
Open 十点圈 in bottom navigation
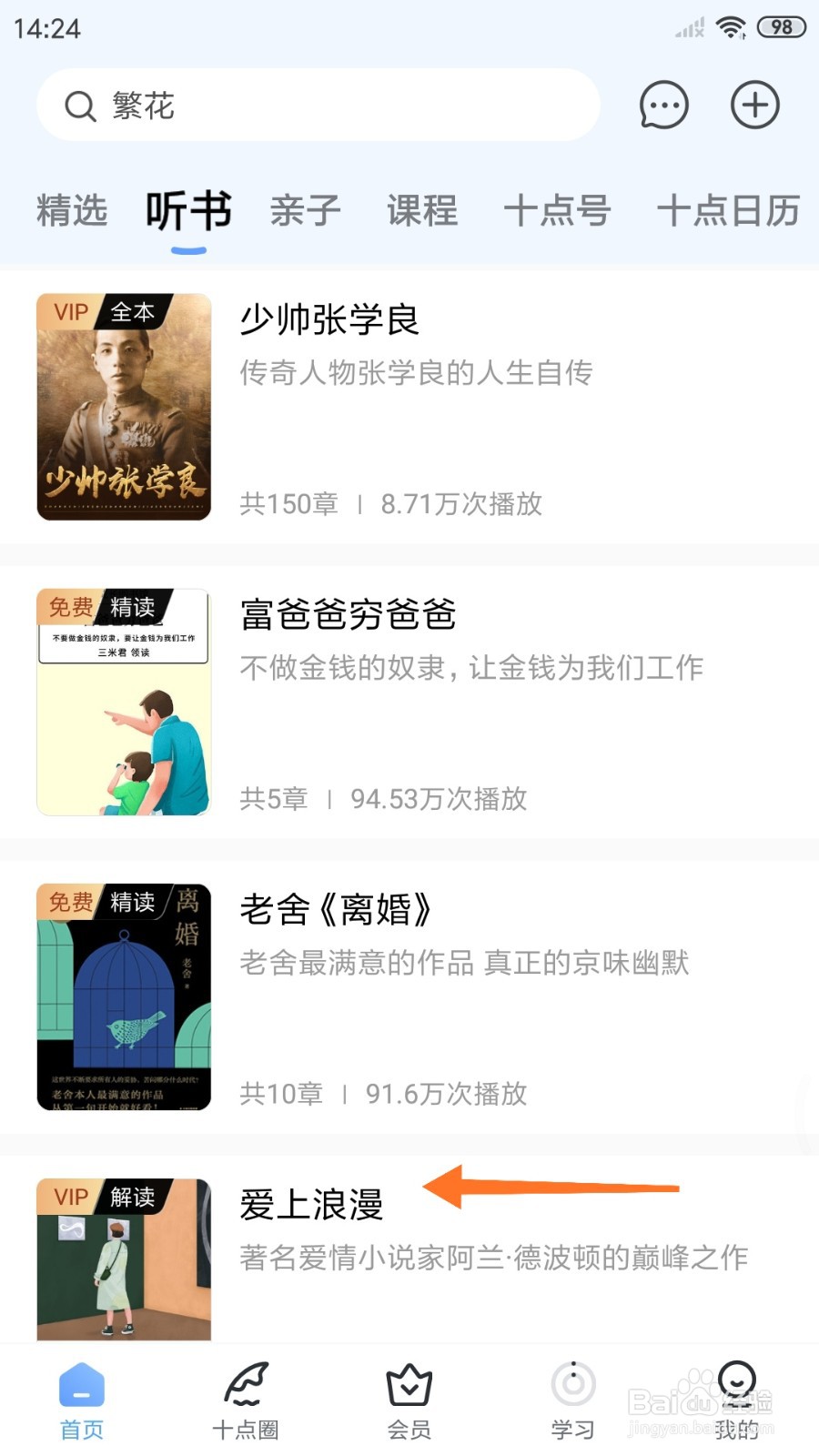[x=246, y=1402]
